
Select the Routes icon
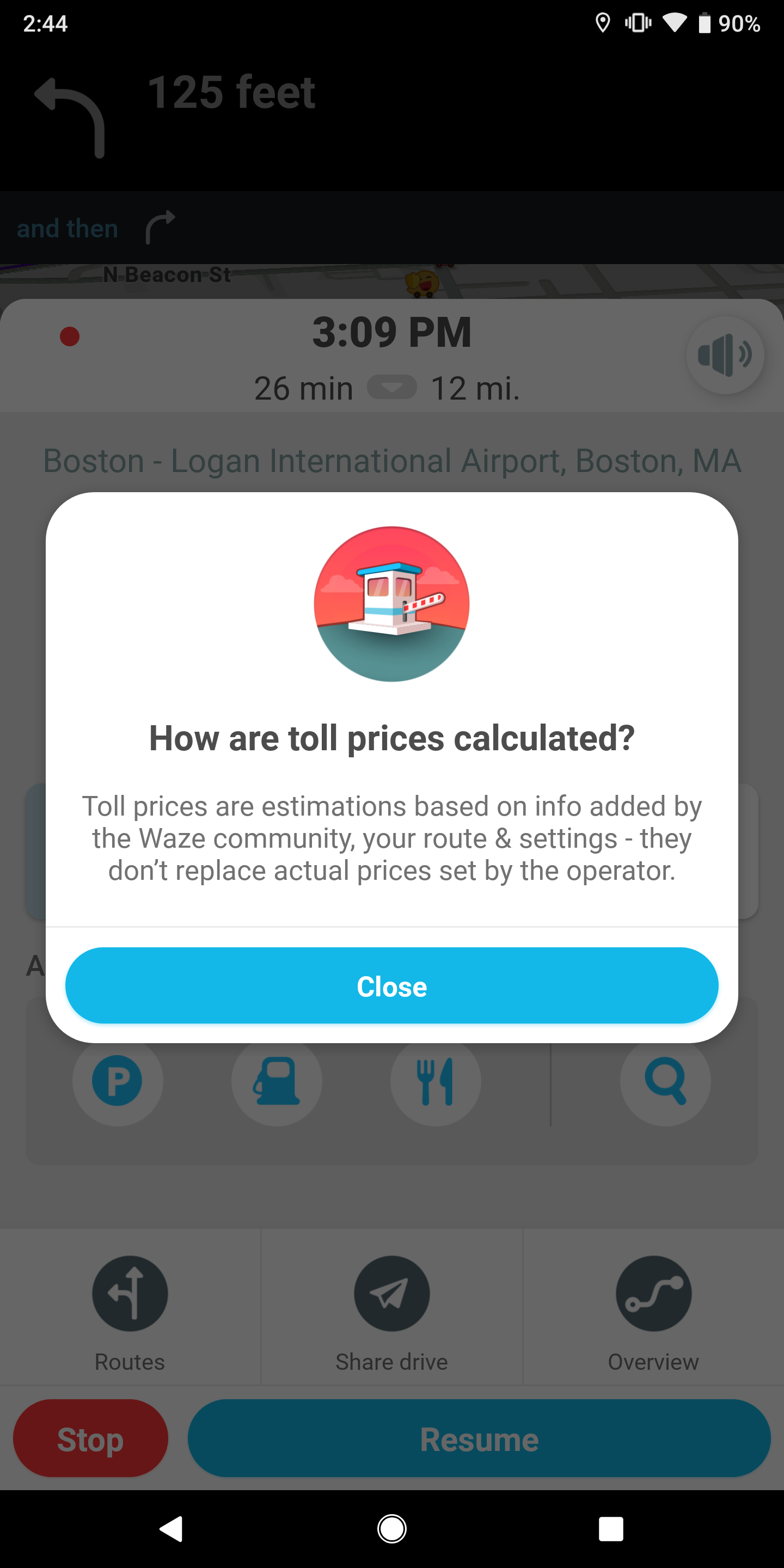(x=130, y=1294)
